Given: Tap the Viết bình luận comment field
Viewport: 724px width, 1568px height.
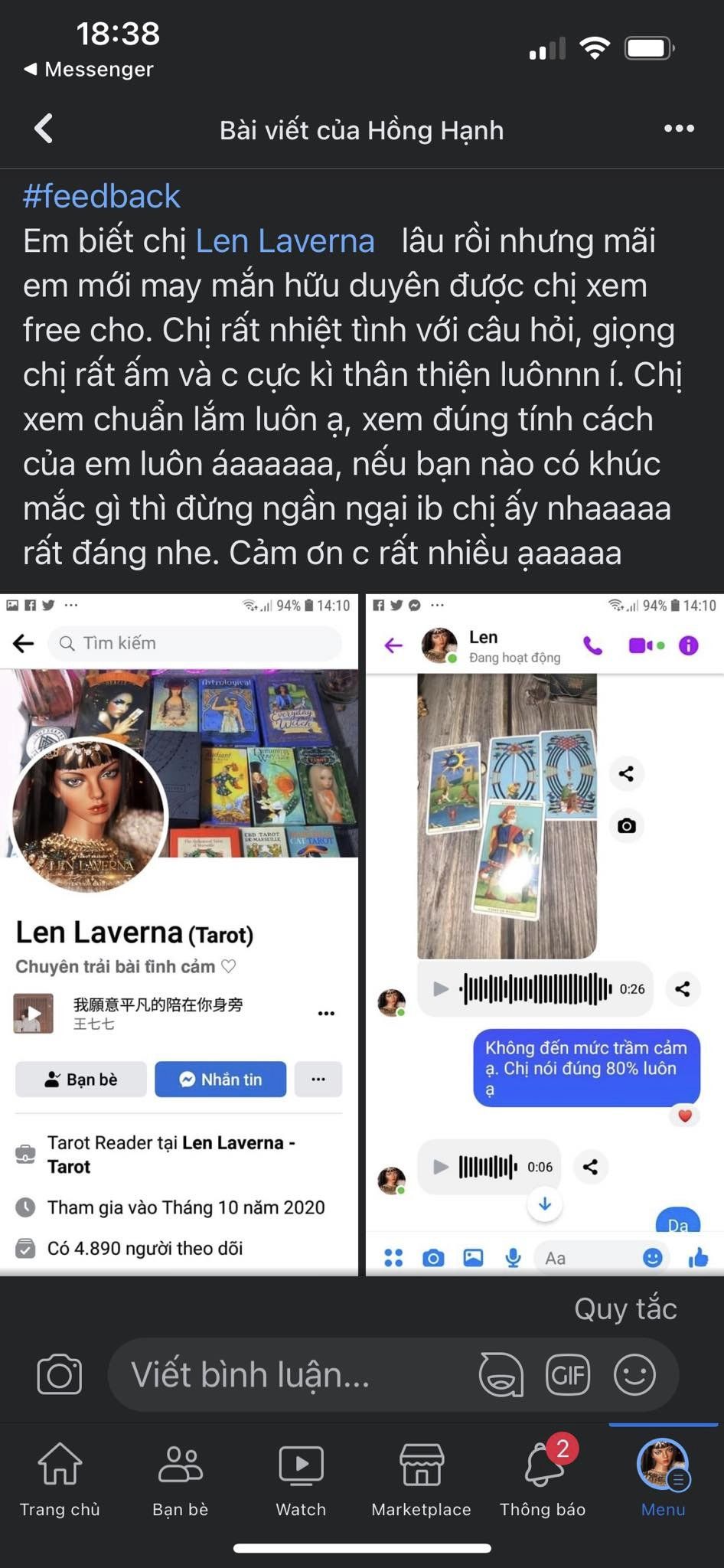Looking at the screenshot, I should pyautogui.click(x=291, y=1374).
